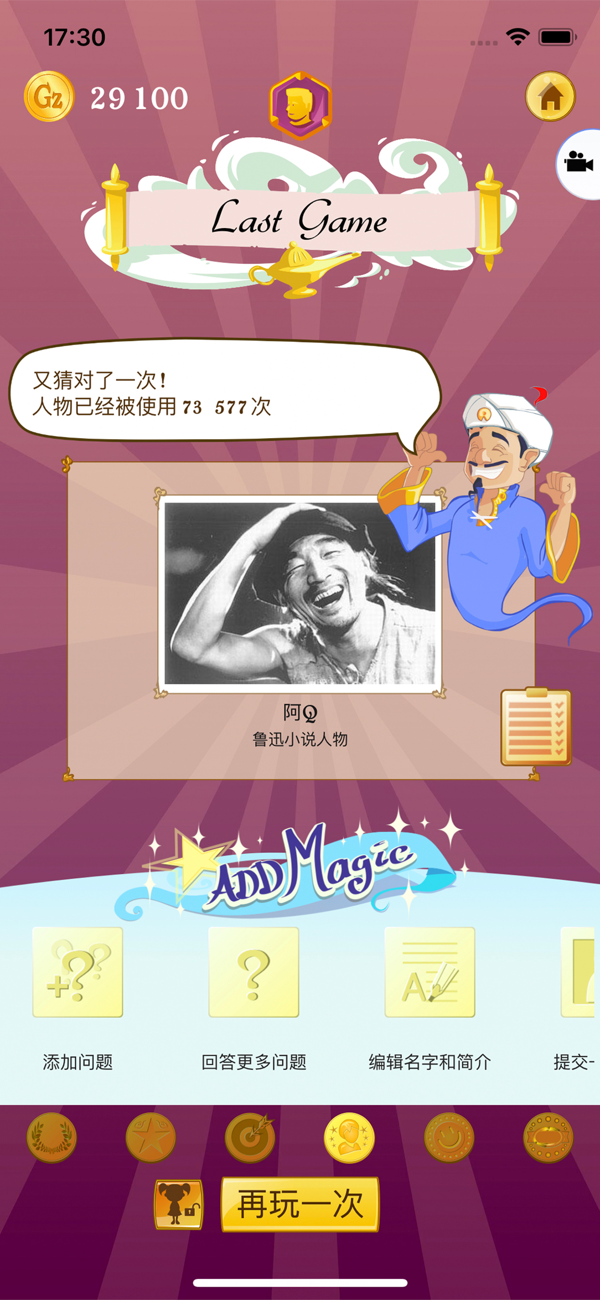Tap the video camera recording icon

tap(578, 161)
